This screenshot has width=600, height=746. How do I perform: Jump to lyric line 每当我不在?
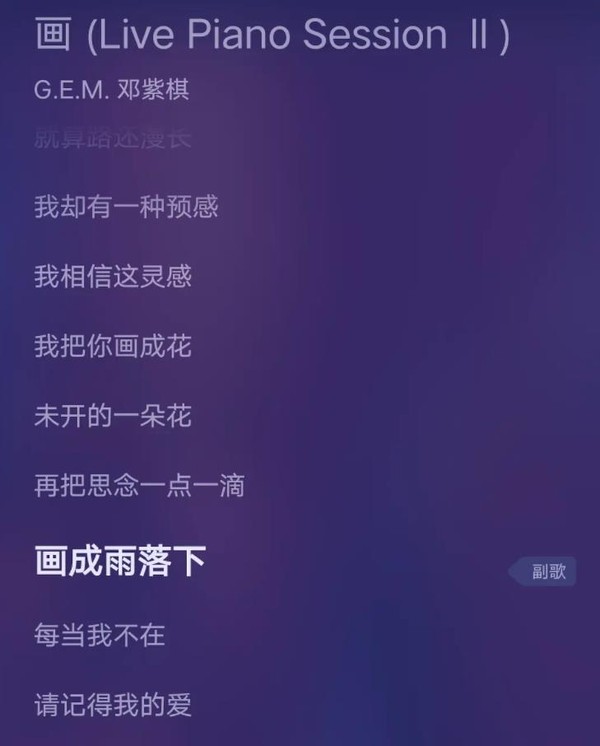[x=100, y=635]
